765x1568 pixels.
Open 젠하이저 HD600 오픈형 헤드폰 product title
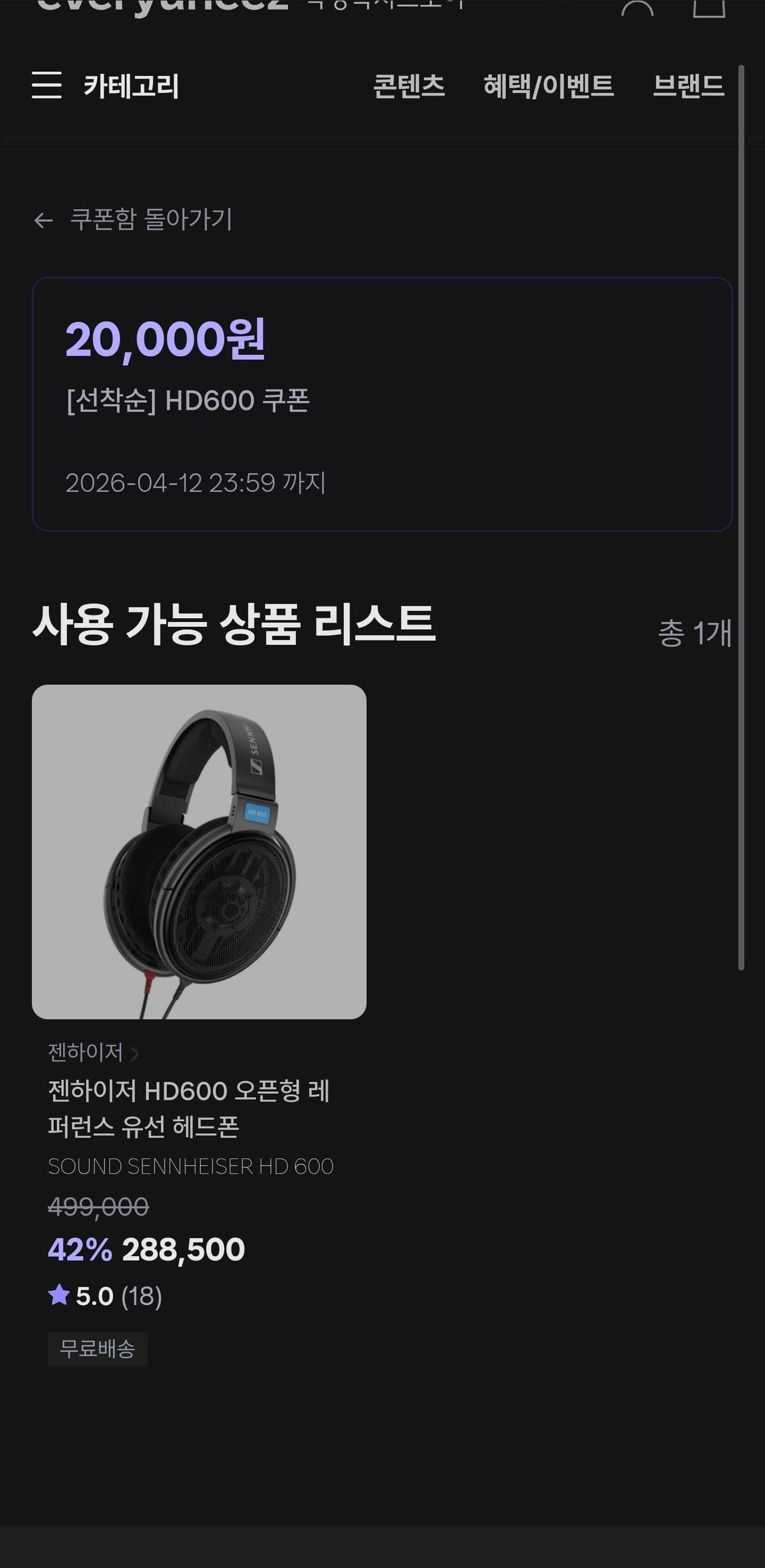coord(189,1108)
